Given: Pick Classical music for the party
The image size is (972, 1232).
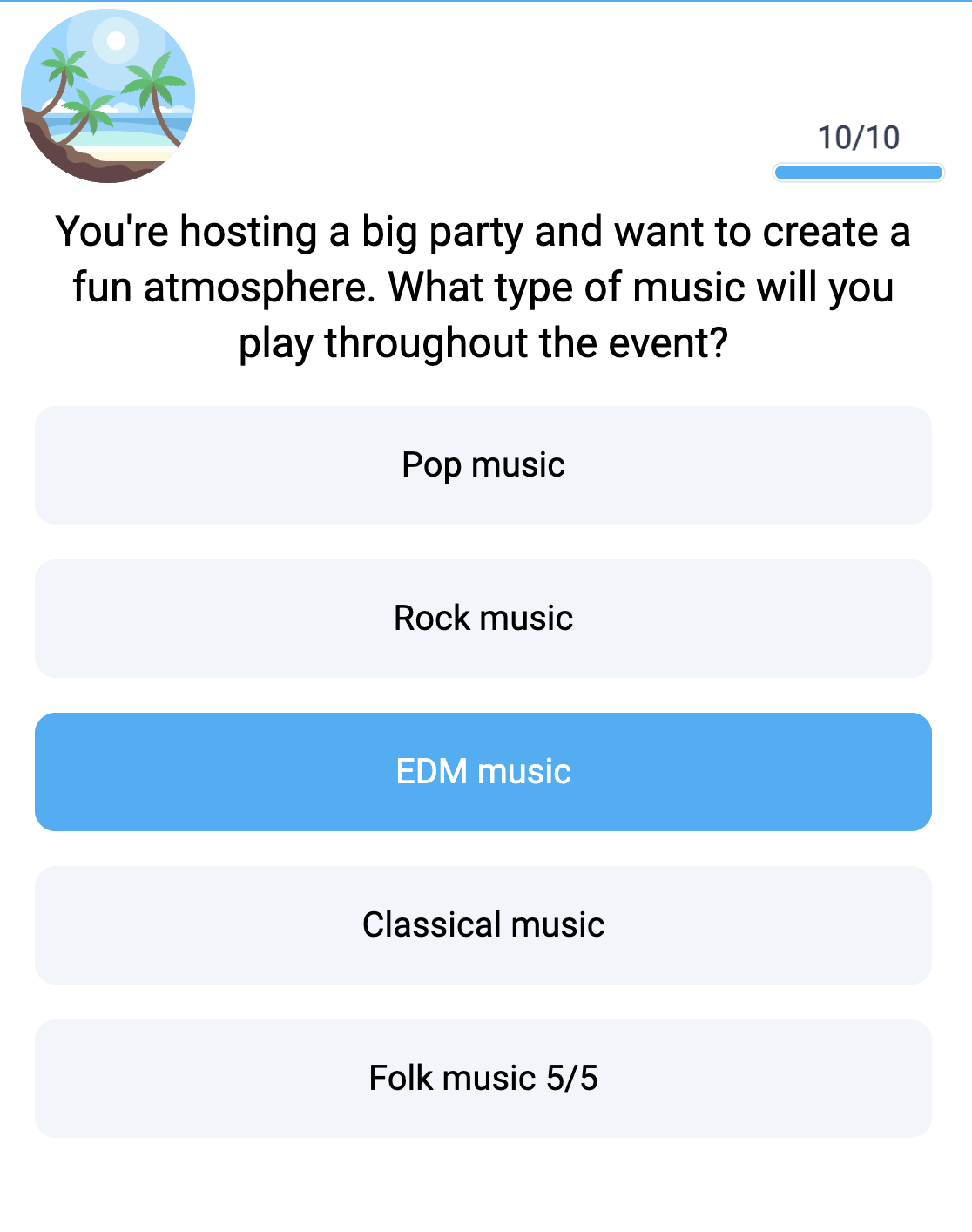Looking at the screenshot, I should pos(483,925).
